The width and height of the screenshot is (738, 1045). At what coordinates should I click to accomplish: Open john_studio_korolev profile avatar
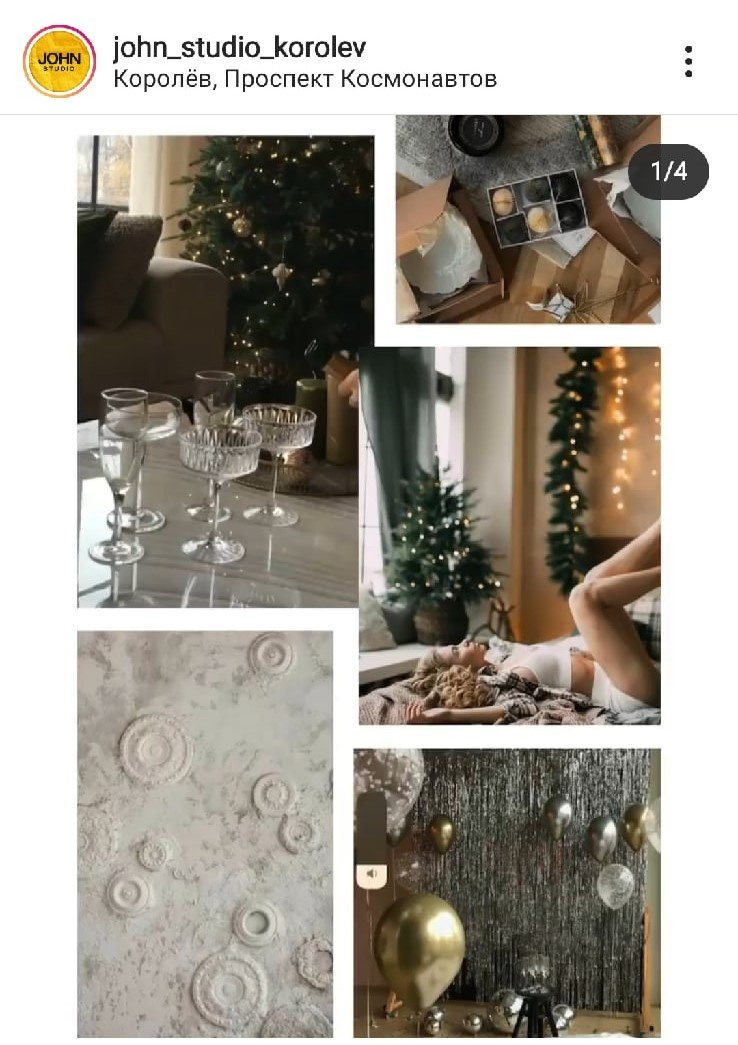coord(59,61)
